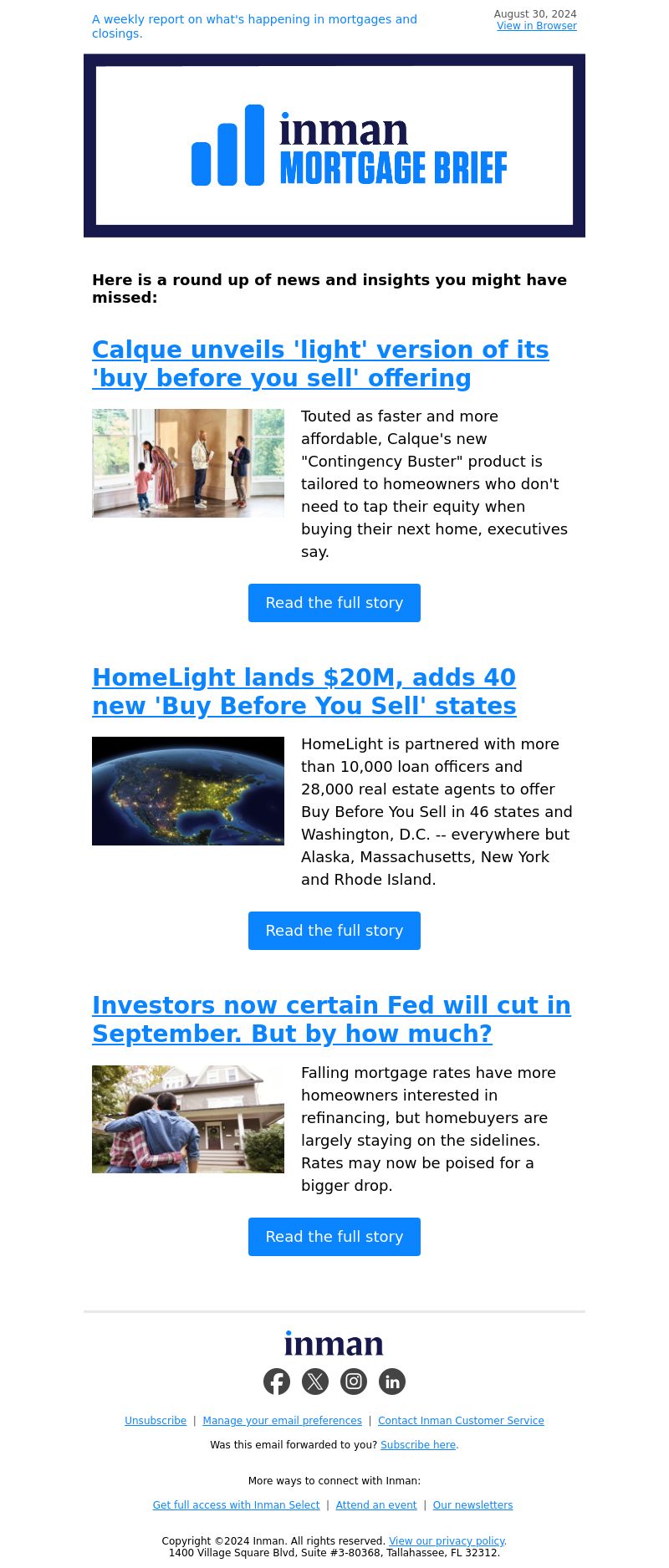
Task: Open the Our newsletters link
Action: click(x=472, y=1505)
